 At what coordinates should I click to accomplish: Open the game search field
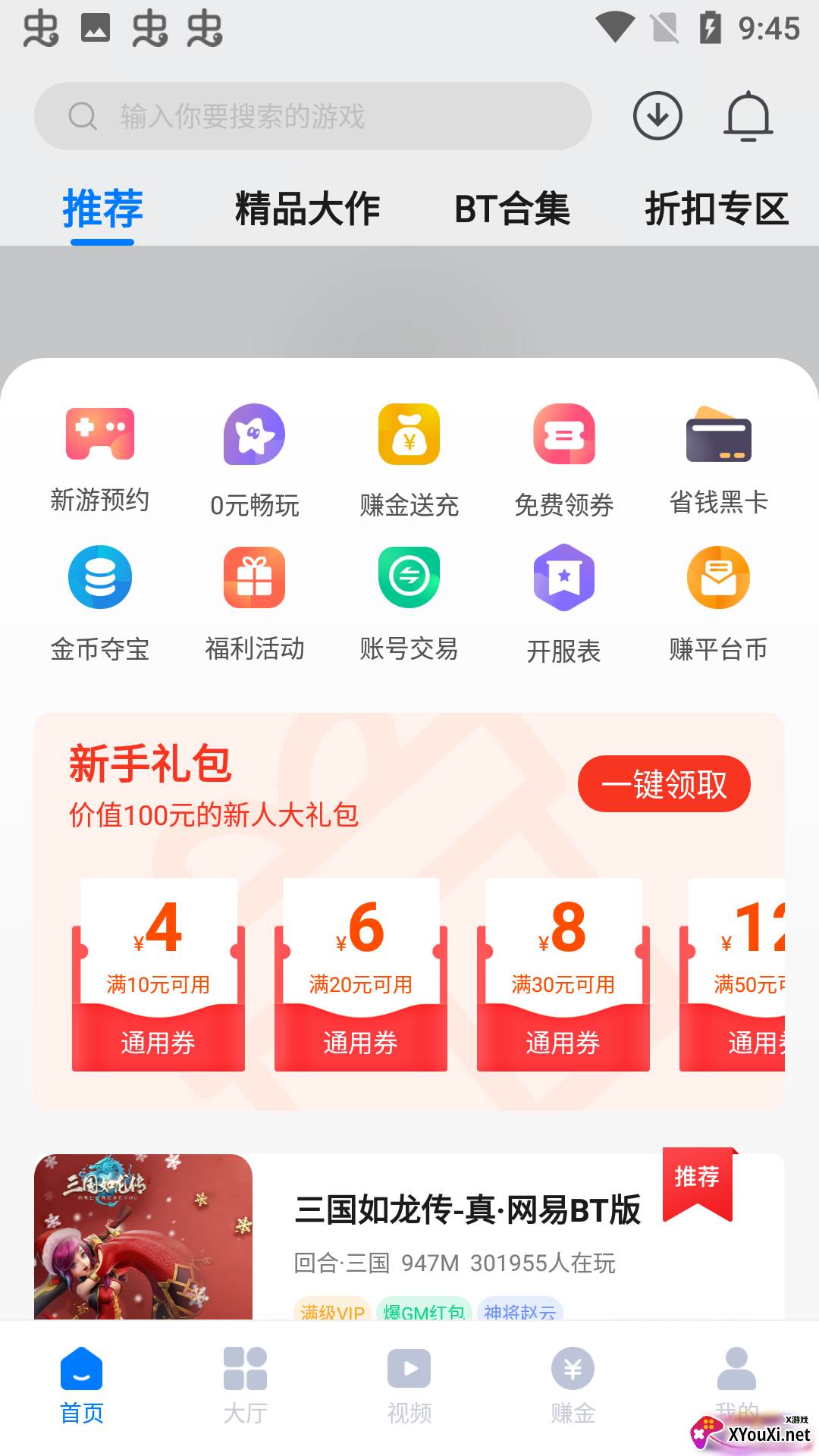coord(312,116)
